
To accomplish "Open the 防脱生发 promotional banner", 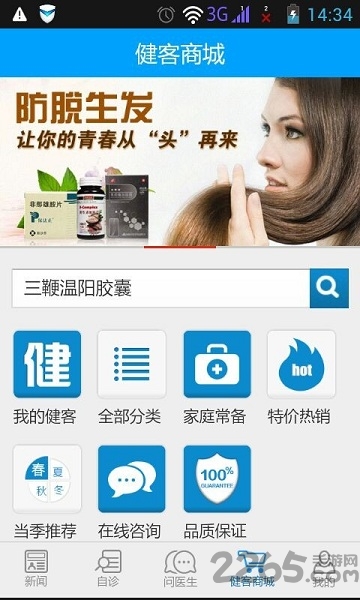I will tap(180, 162).
